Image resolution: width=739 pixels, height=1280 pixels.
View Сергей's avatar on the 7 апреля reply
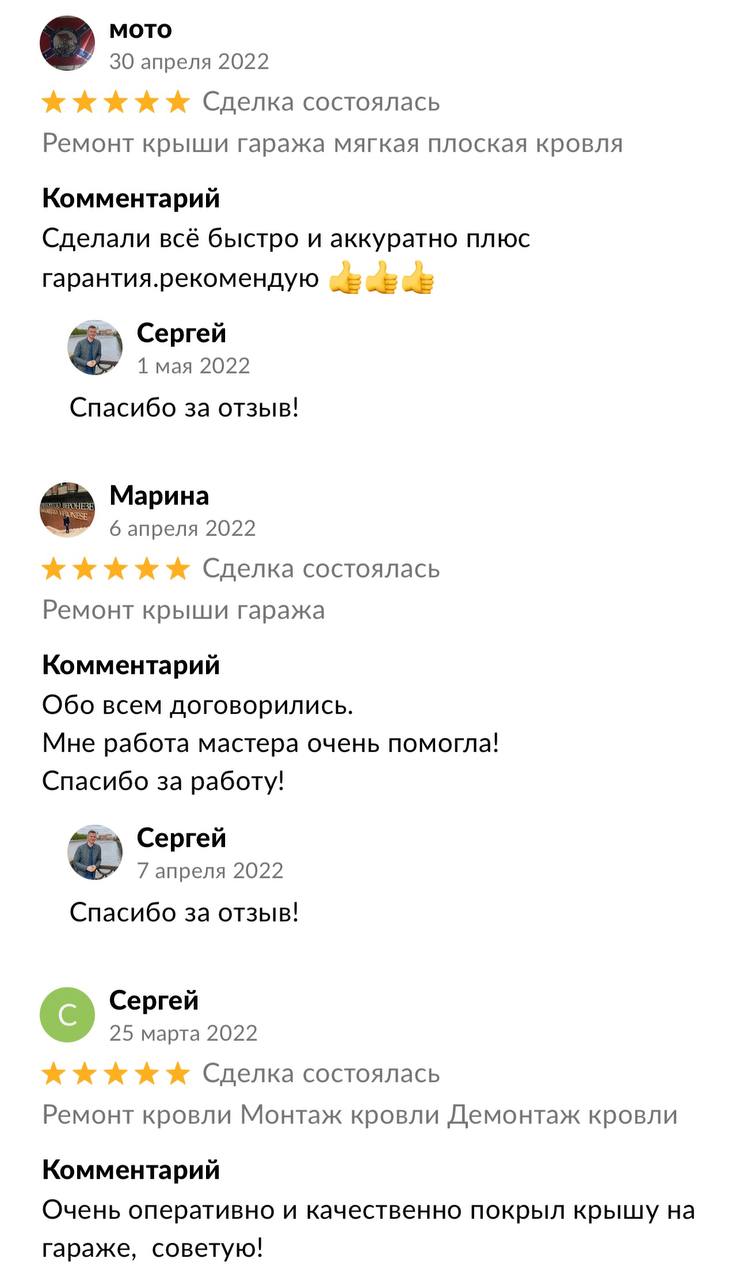click(x=95, y=853)
